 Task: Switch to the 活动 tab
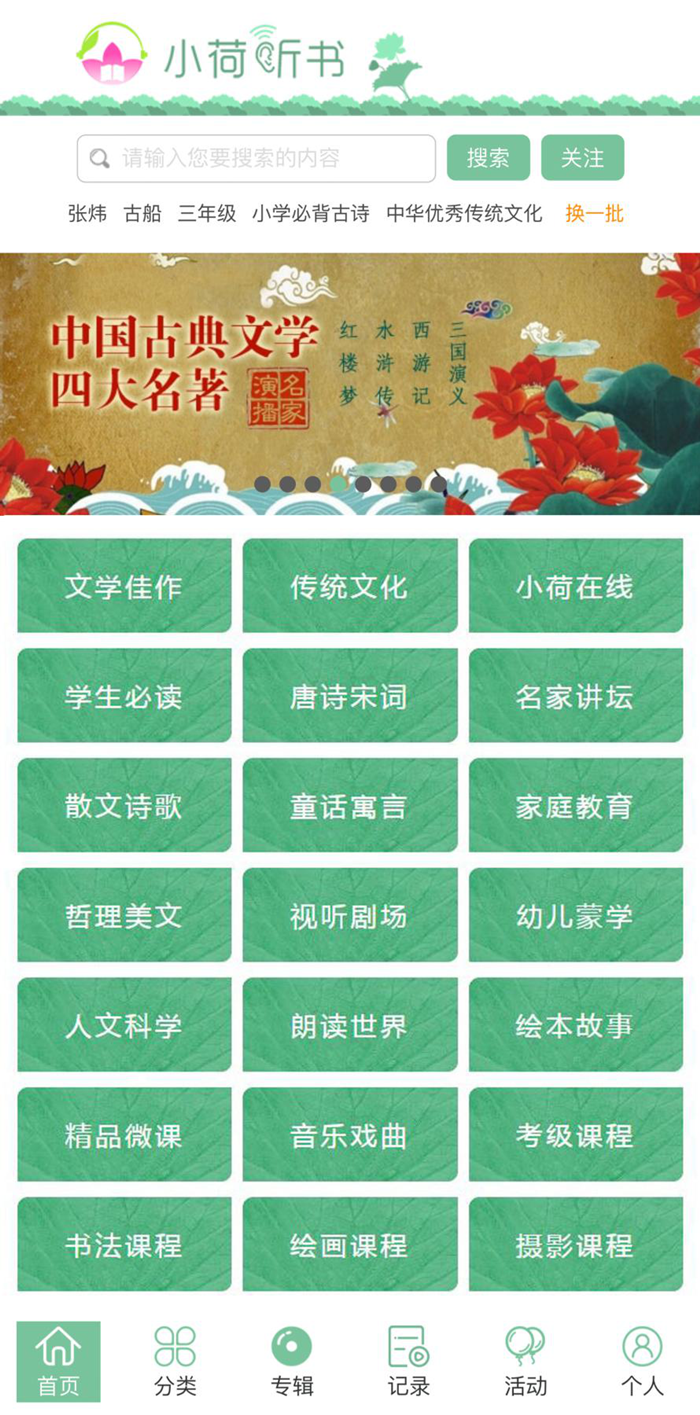525,1362
